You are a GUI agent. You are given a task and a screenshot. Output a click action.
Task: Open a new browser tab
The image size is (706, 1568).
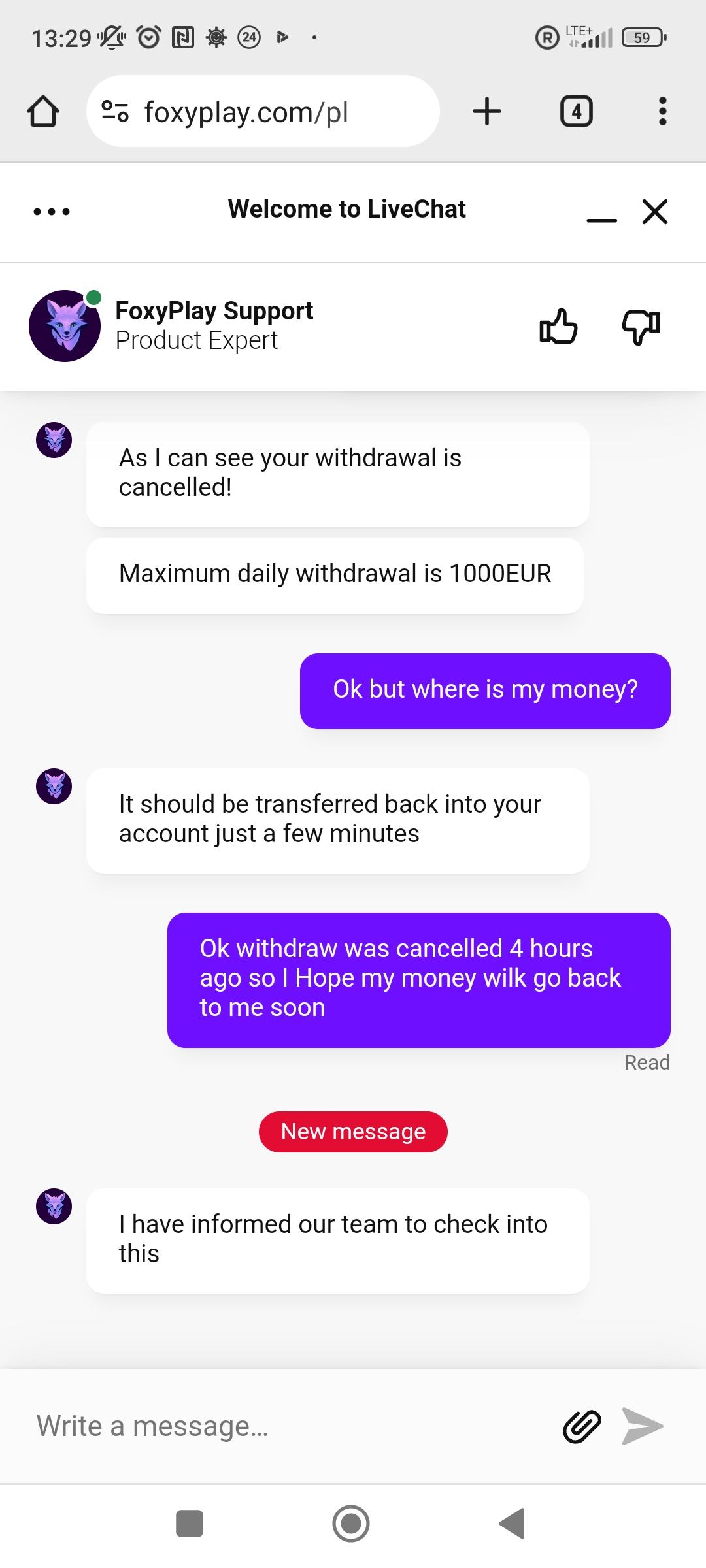pyautogui.click(x=486, y=111)
